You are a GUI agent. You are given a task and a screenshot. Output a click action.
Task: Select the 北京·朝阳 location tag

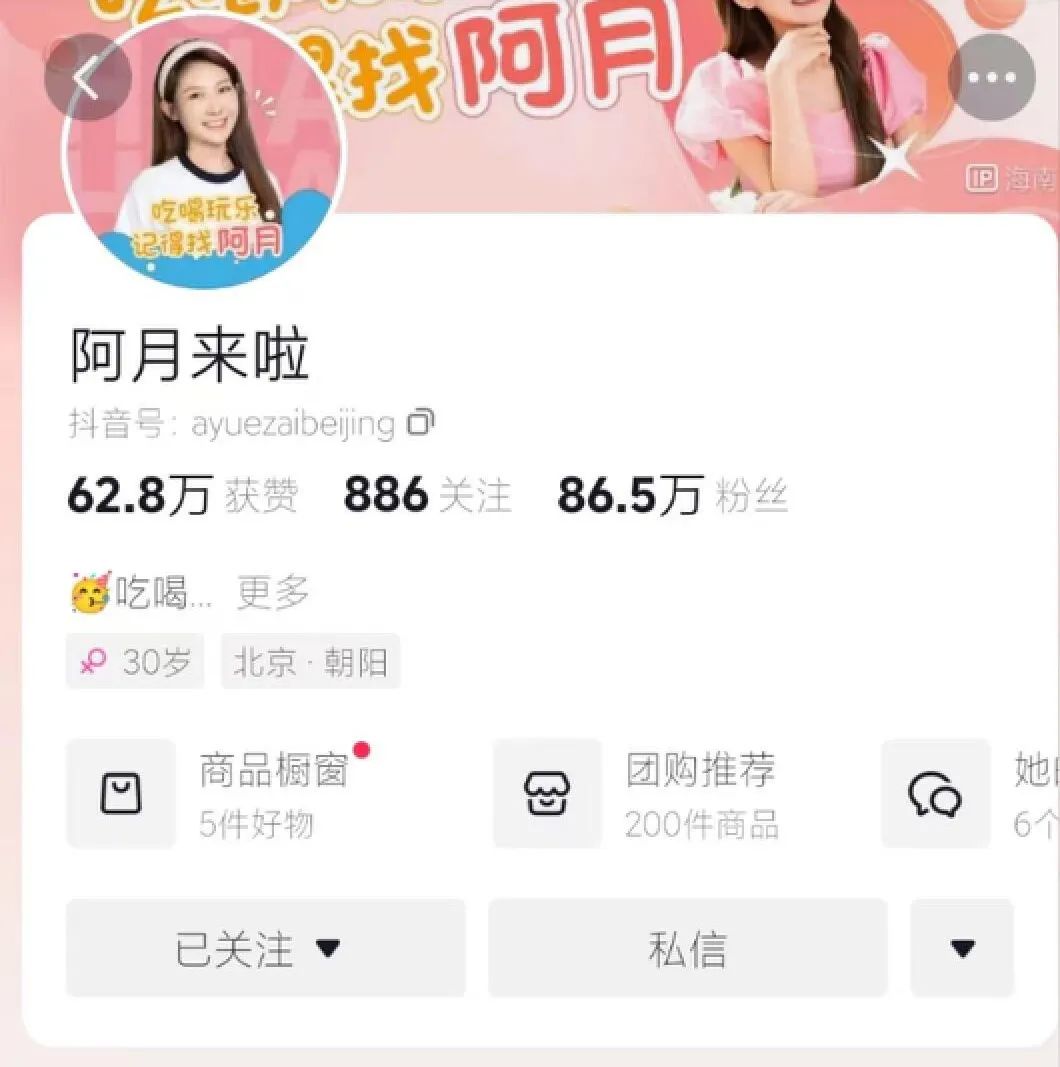pos(310,661)
